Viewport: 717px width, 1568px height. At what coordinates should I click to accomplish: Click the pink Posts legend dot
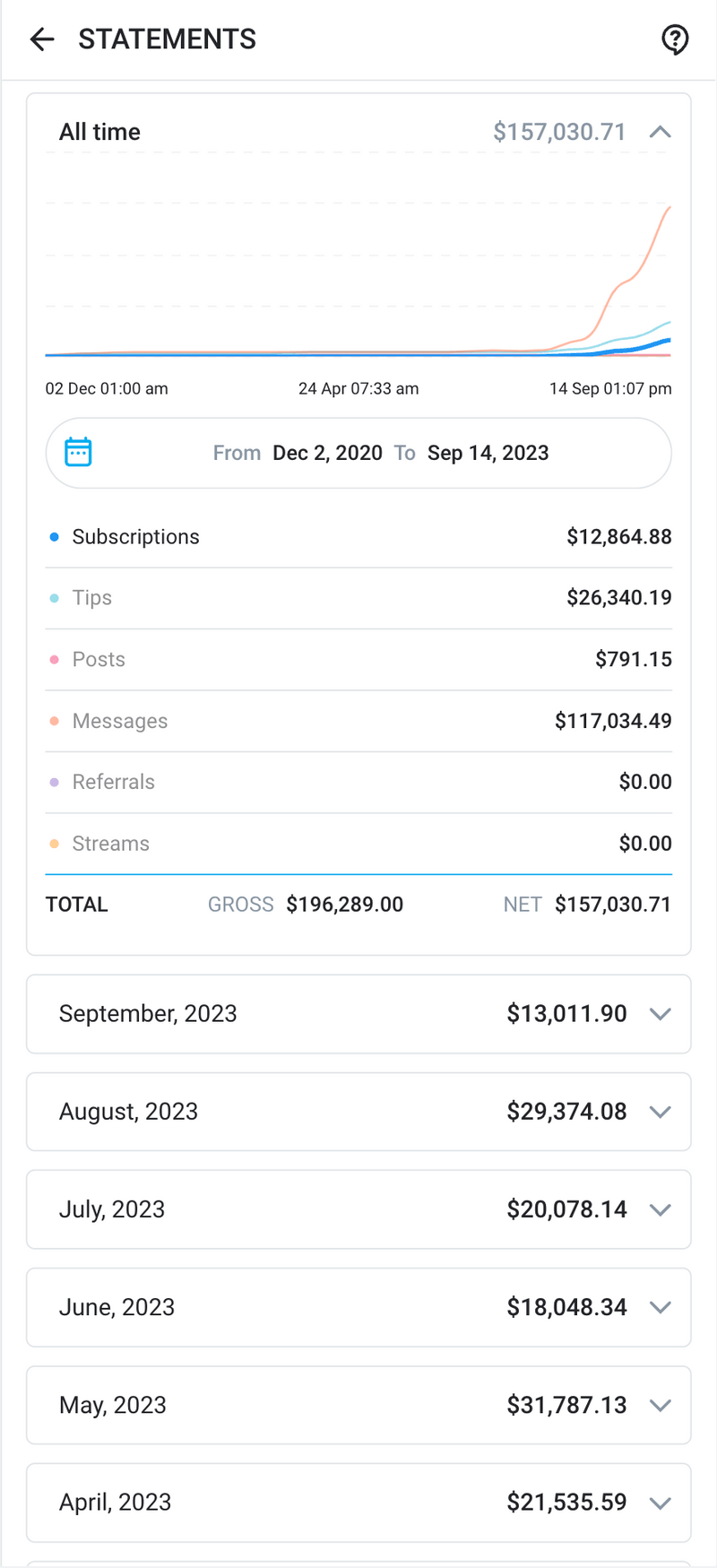(54, 659)
